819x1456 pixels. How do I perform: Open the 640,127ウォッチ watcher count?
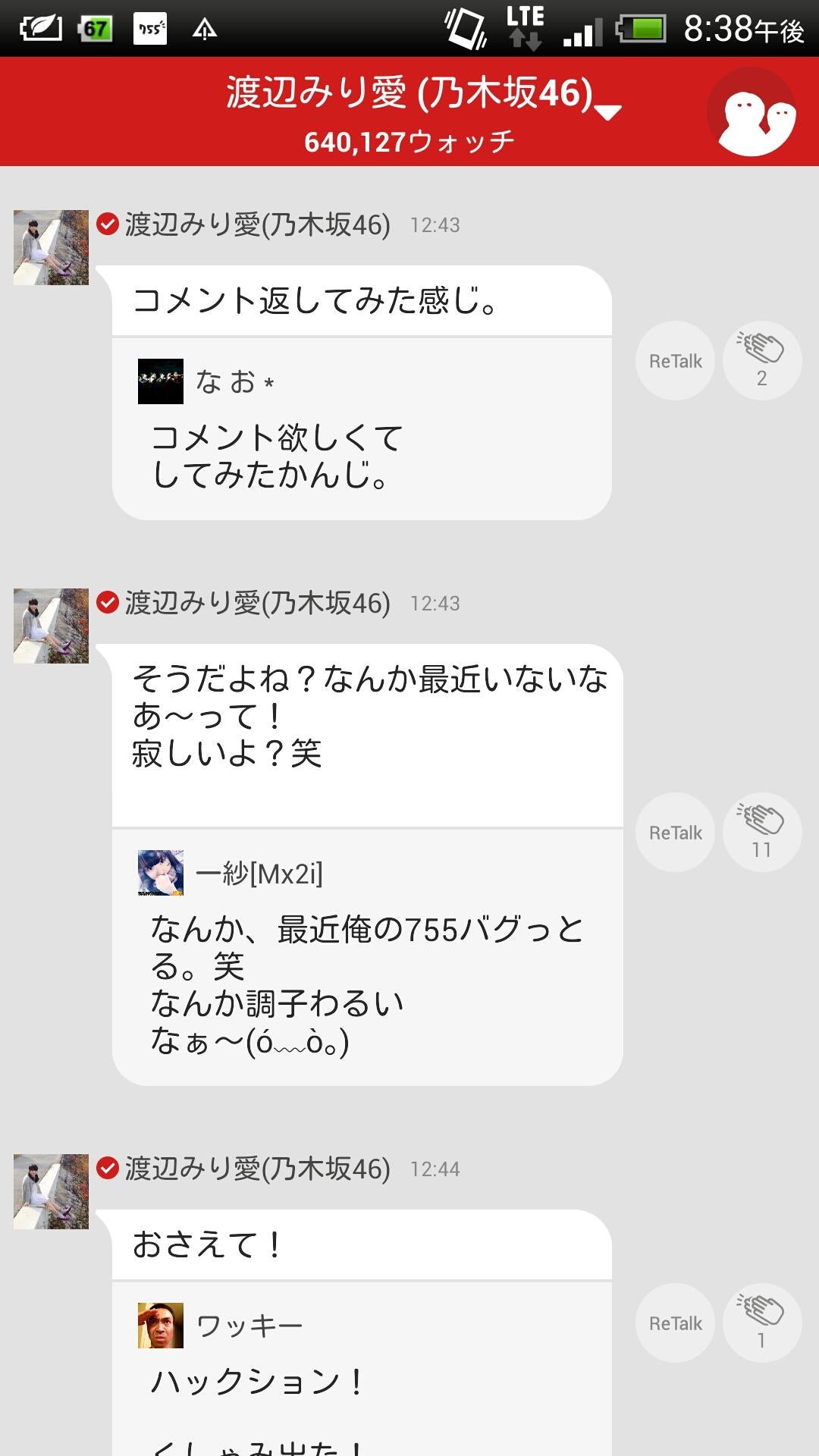click(409, 140)
